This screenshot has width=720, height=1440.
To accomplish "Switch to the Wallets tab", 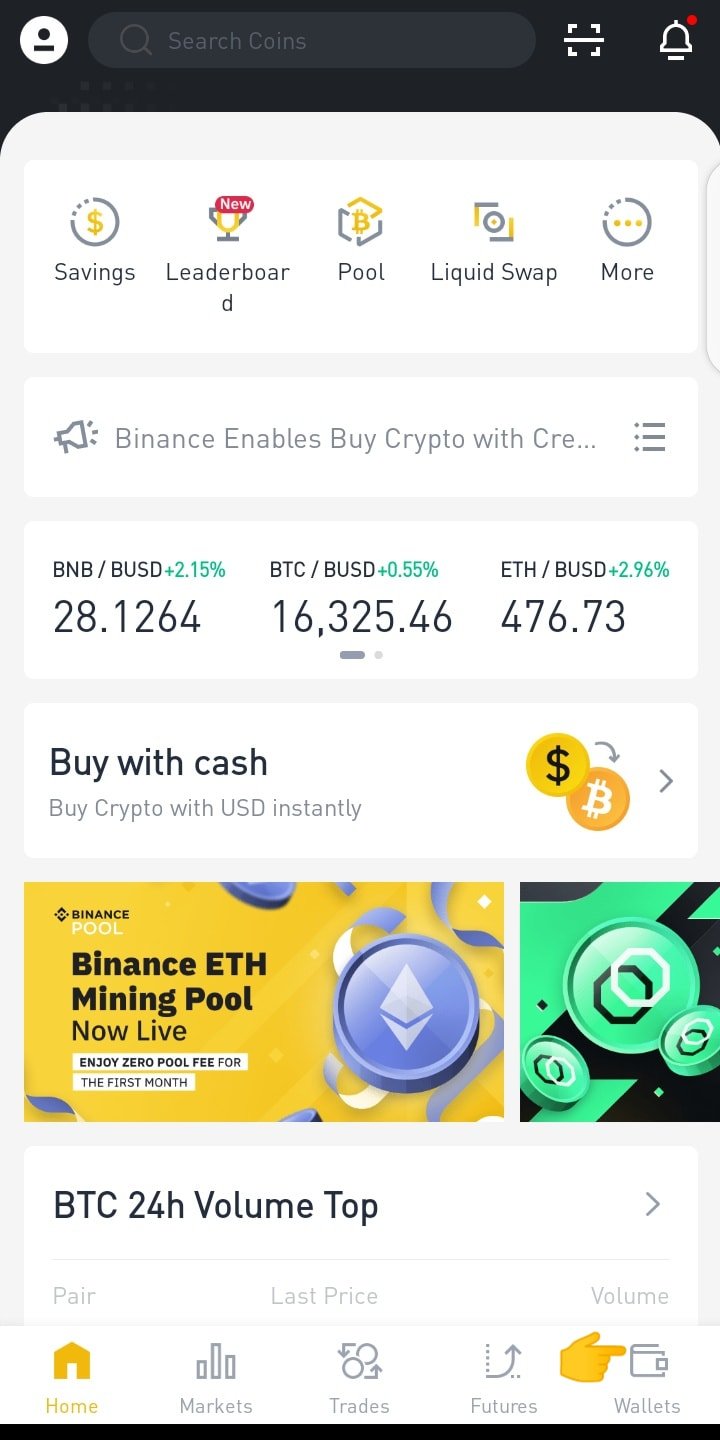I will 647,1378.
